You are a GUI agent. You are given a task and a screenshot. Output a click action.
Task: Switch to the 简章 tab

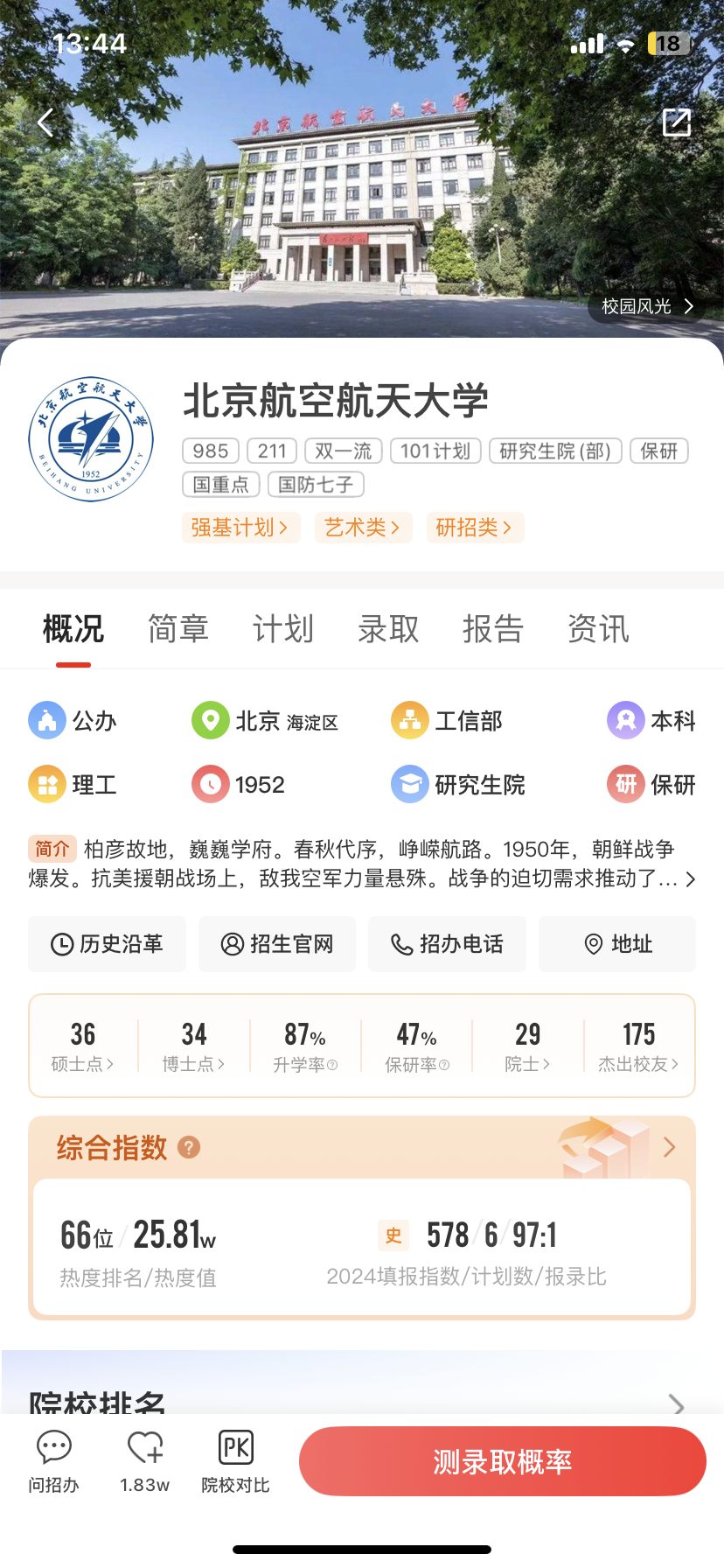pyautogui.click(x=178, y=629)
